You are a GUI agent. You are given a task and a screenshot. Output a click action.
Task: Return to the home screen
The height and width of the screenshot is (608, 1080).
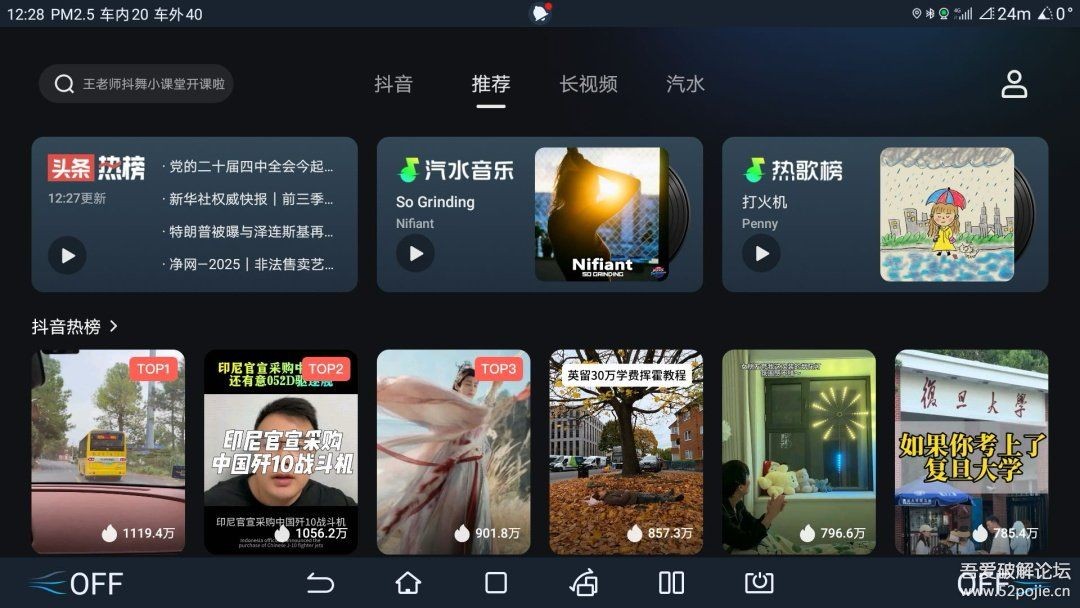(x=408, y=583)
